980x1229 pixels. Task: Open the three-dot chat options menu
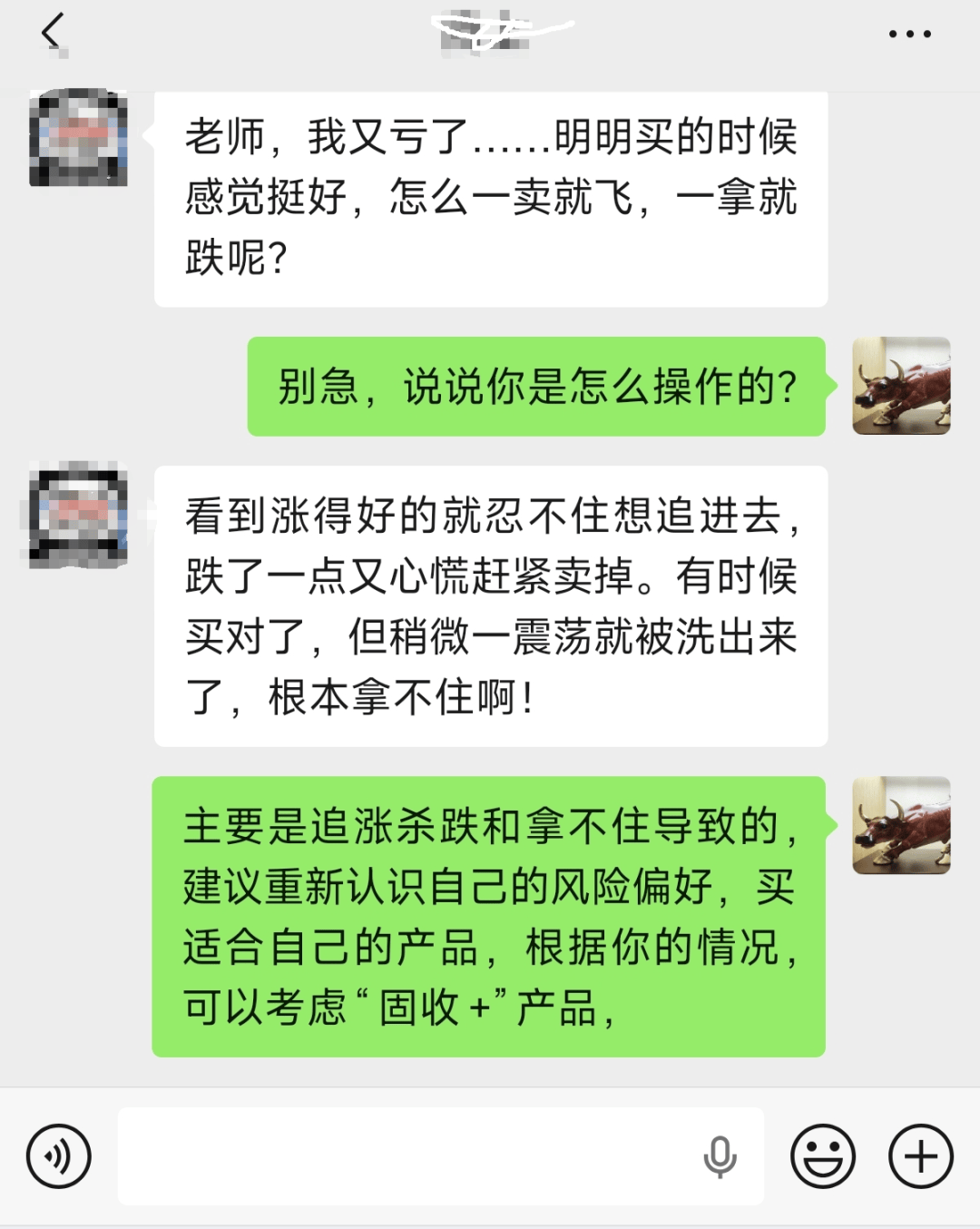909,34
